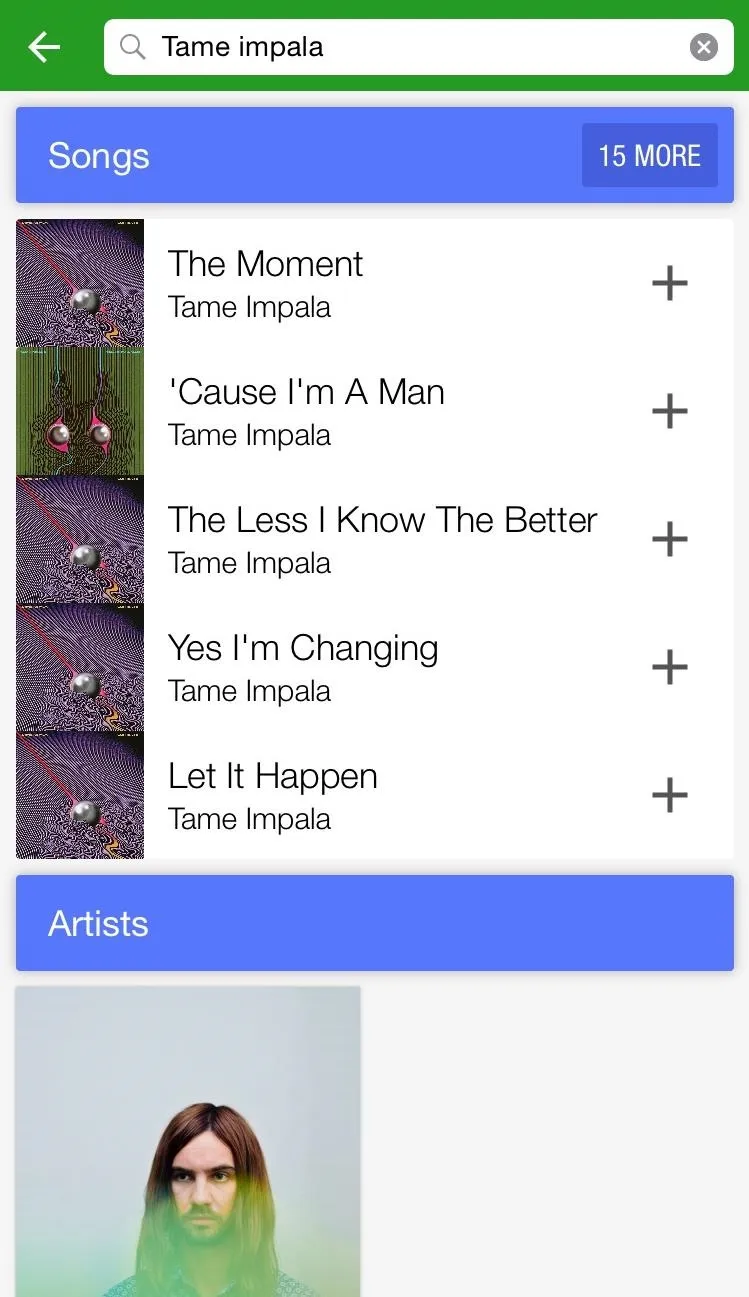Add 'Cause I'm A Man with plus
This screenshot has height=1297, width=749.
[x=670, y=411]
